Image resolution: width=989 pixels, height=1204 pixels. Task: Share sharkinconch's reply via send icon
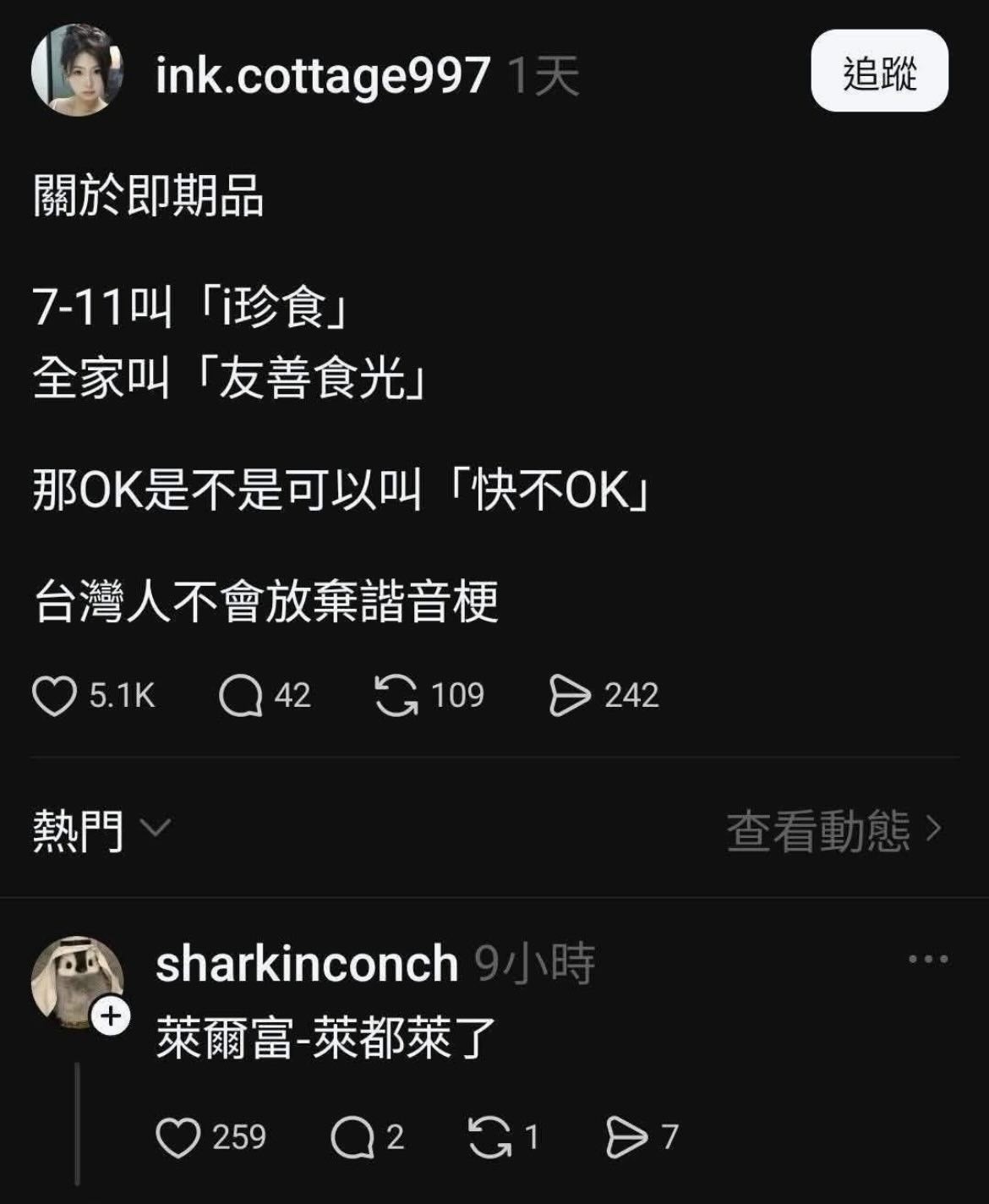(x=626, y=1137)
